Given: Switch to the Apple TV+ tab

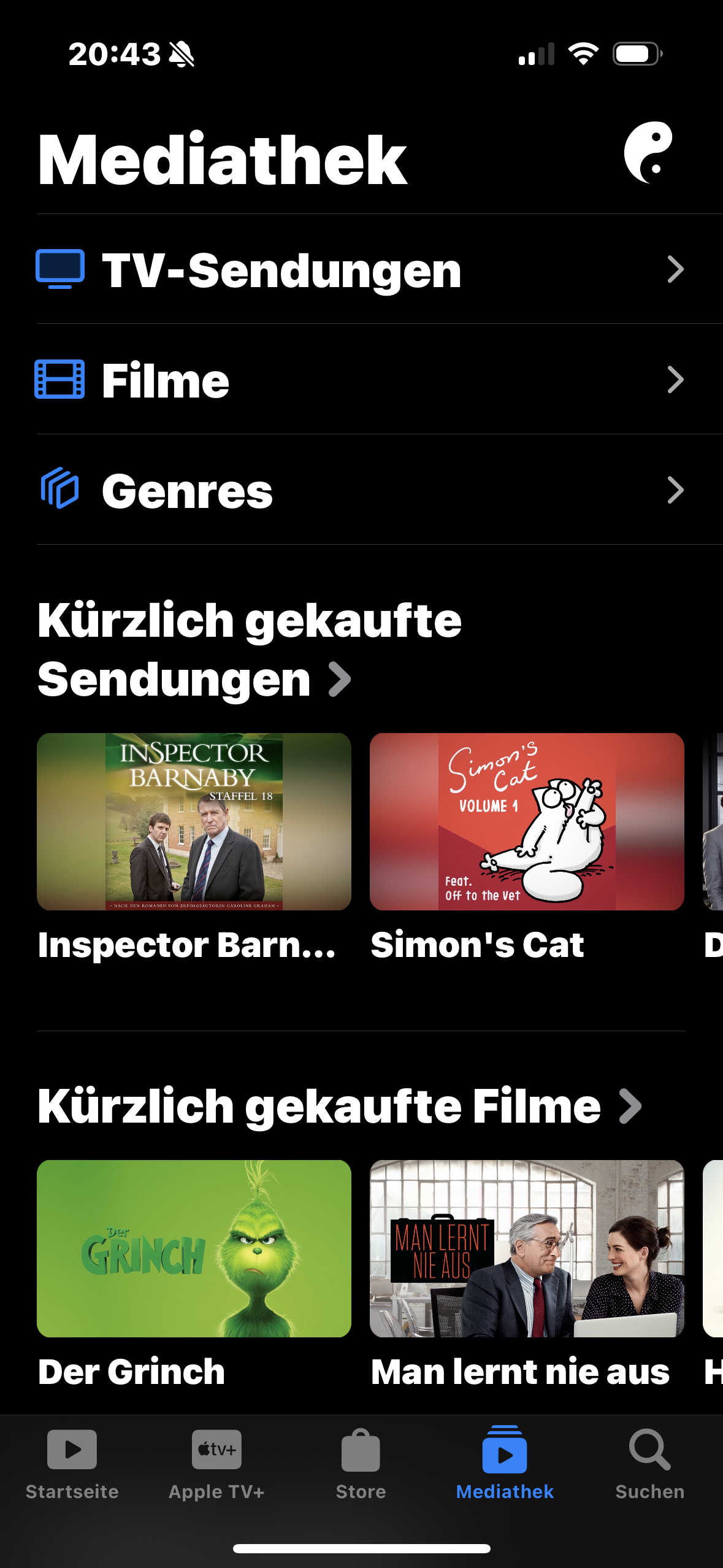Looking at the screenshot, I should (x=216, y=1464).
